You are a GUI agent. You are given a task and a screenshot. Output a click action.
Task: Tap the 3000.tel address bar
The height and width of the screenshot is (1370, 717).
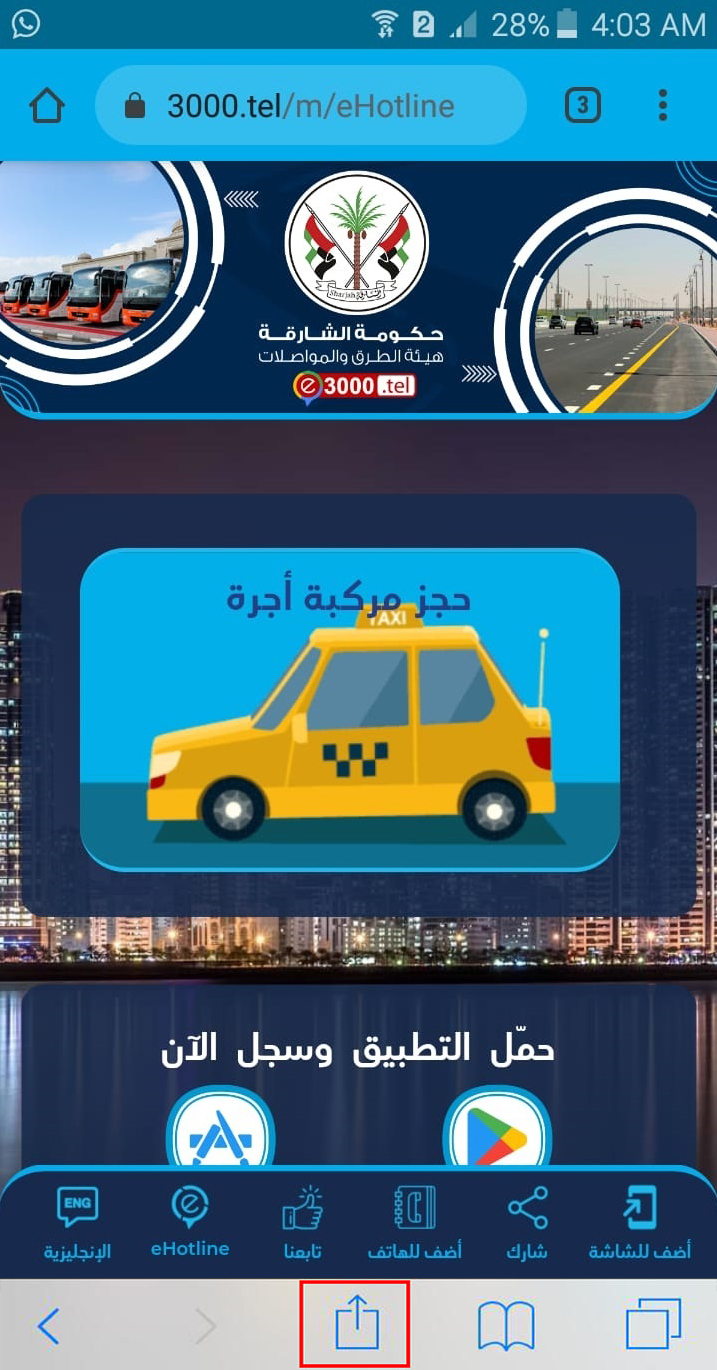point(310,106)
